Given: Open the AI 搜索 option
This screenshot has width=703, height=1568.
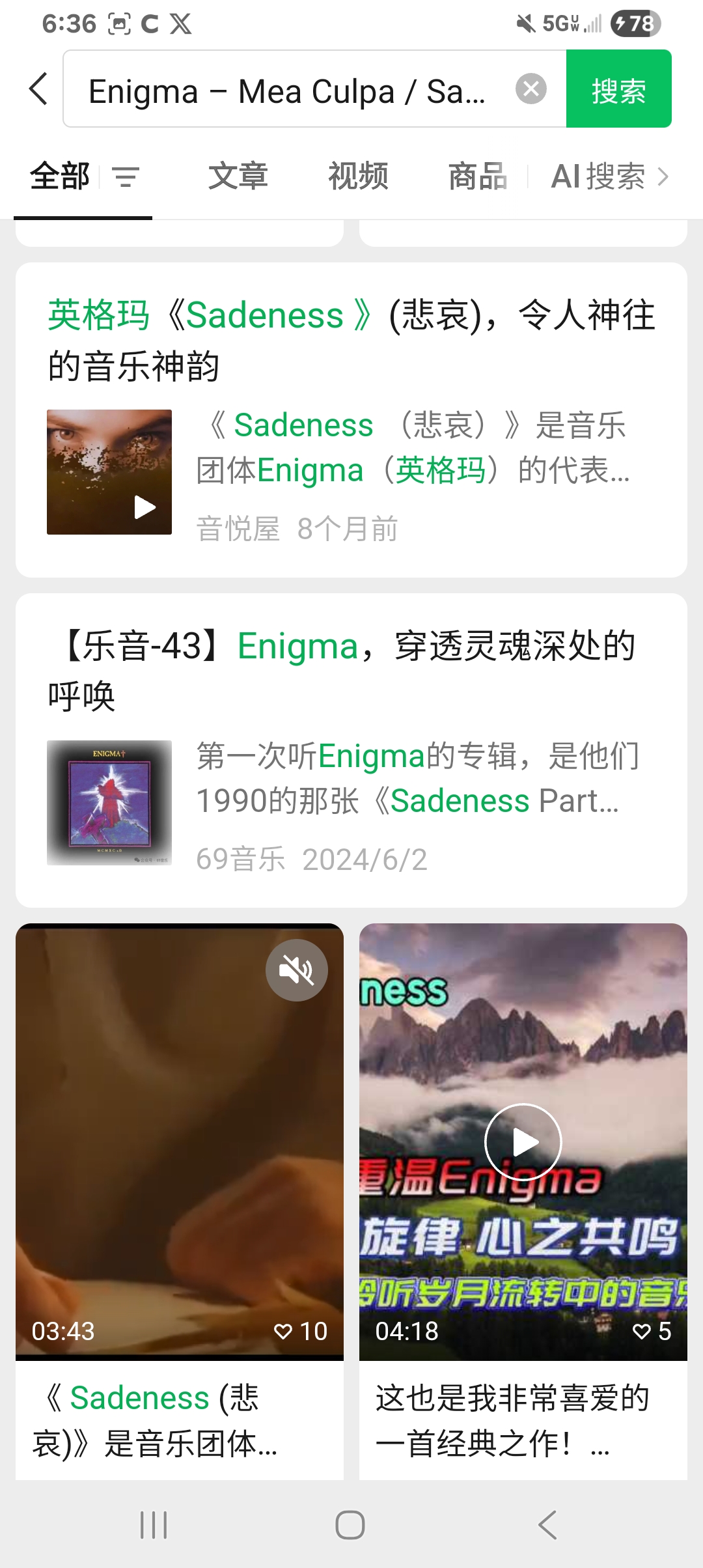Looking at the screenshot, I should pyautogui.click(x=600, y=176).
